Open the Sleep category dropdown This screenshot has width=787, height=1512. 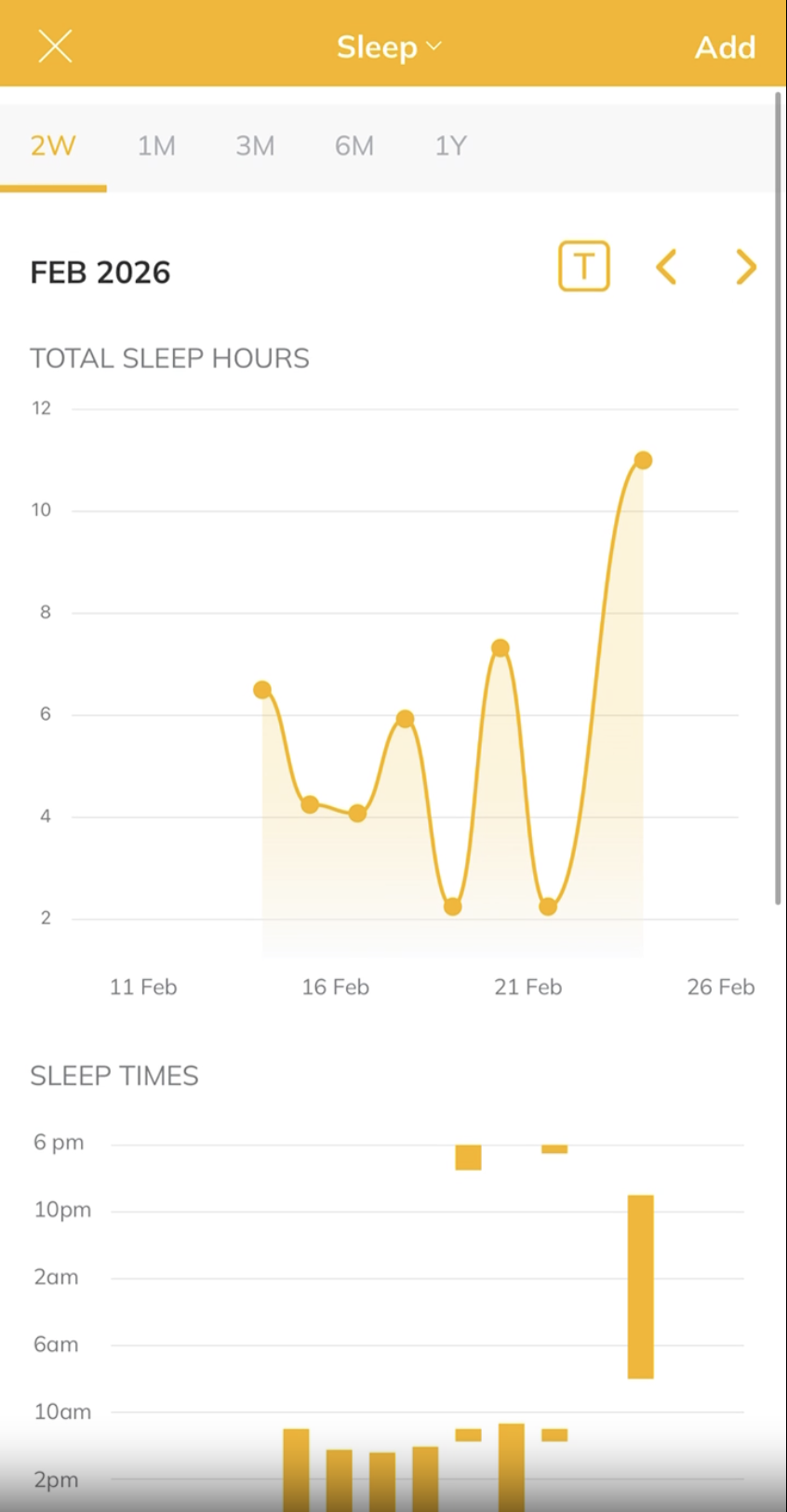pos(389,46)
